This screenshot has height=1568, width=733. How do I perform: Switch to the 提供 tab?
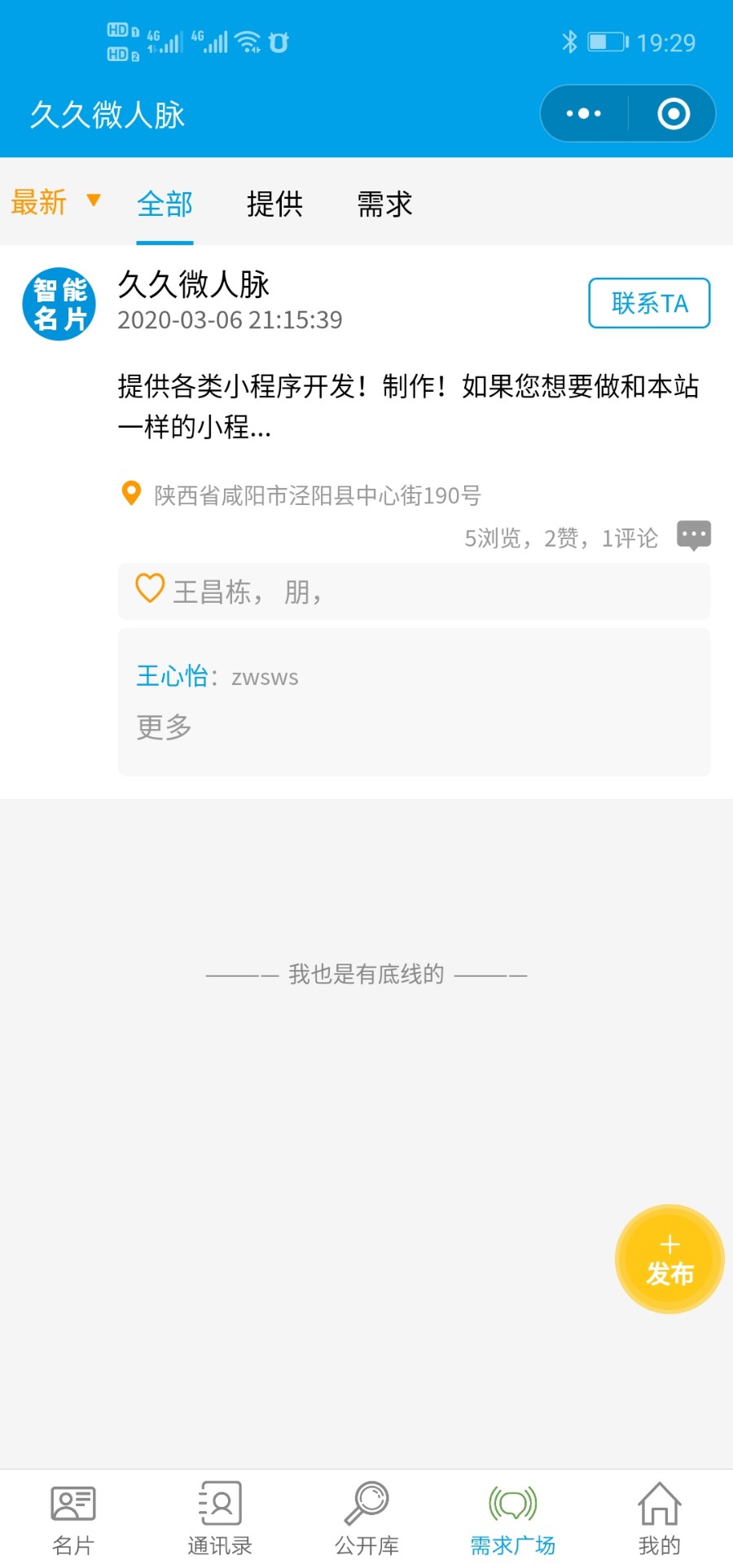pos(275,205)
